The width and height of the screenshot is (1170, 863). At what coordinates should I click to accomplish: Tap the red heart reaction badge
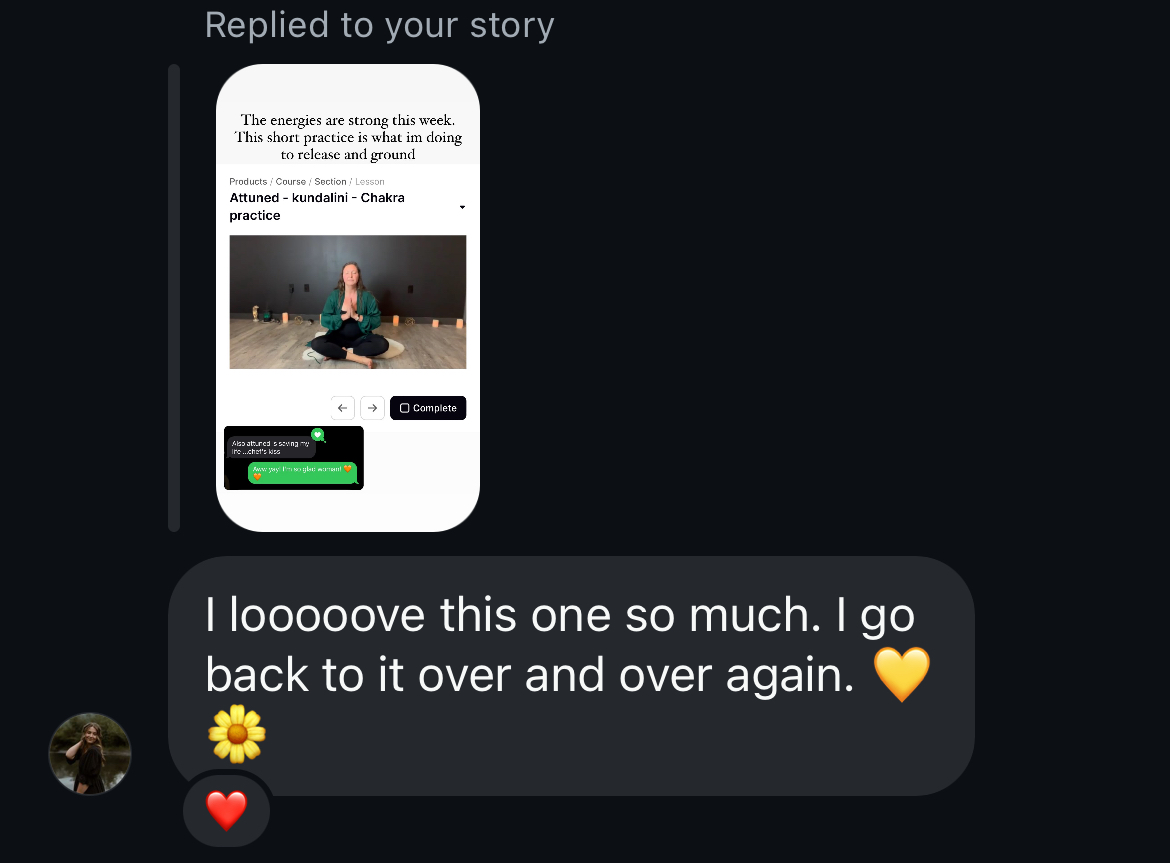(x=226, y=810)
